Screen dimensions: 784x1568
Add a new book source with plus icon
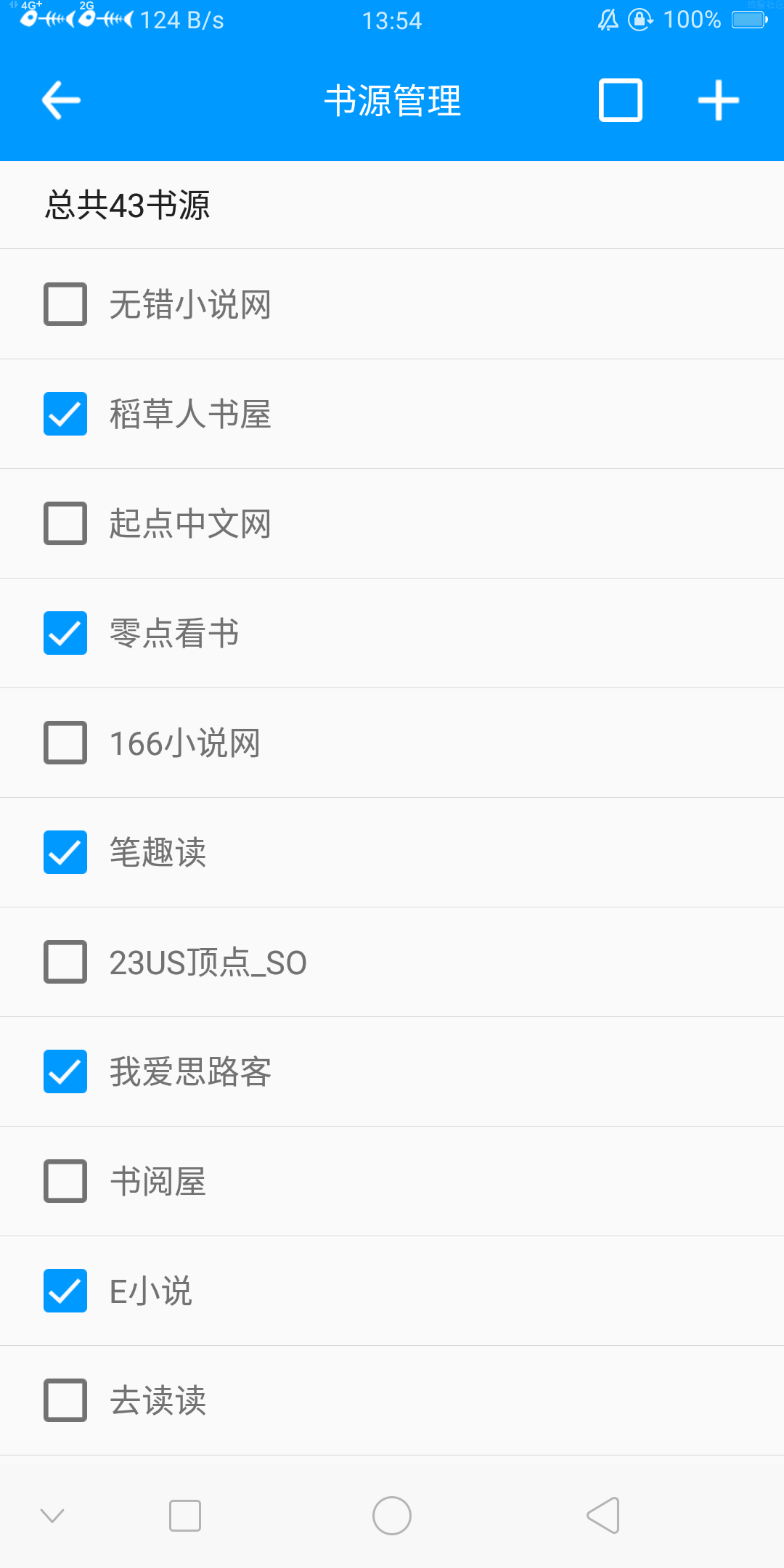point(719,100)
